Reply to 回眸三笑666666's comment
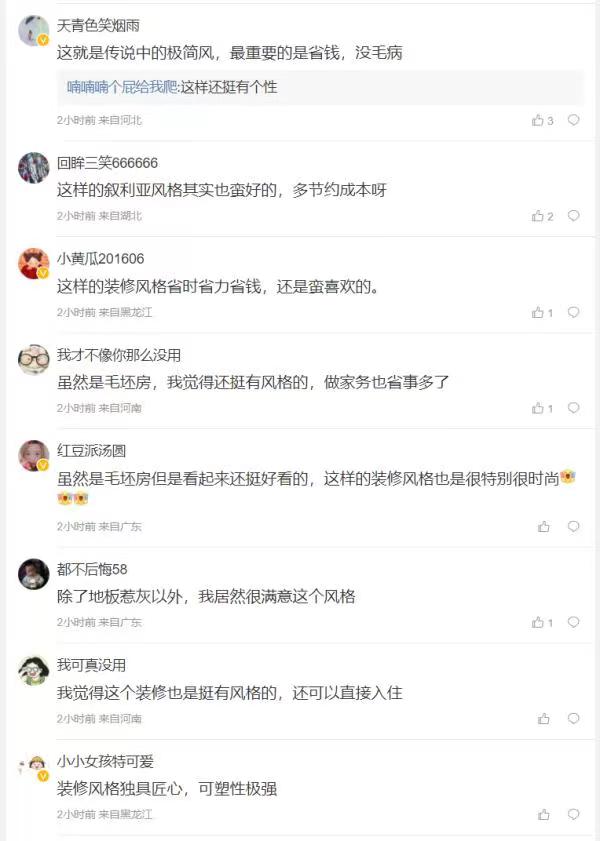This screenshot has height=841, width=600. tap(573, 216)
